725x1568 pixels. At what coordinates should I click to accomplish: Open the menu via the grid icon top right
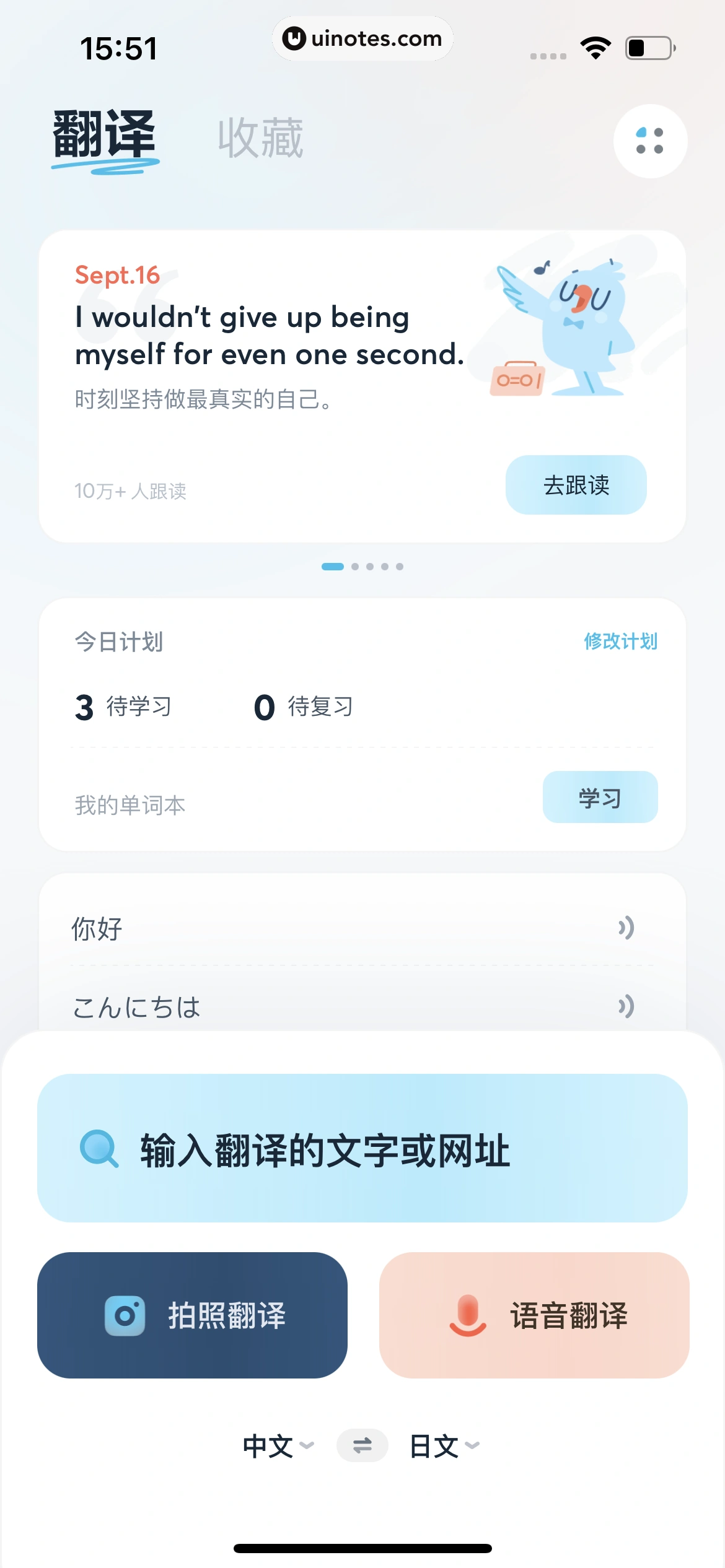click(x=649, y=141)
